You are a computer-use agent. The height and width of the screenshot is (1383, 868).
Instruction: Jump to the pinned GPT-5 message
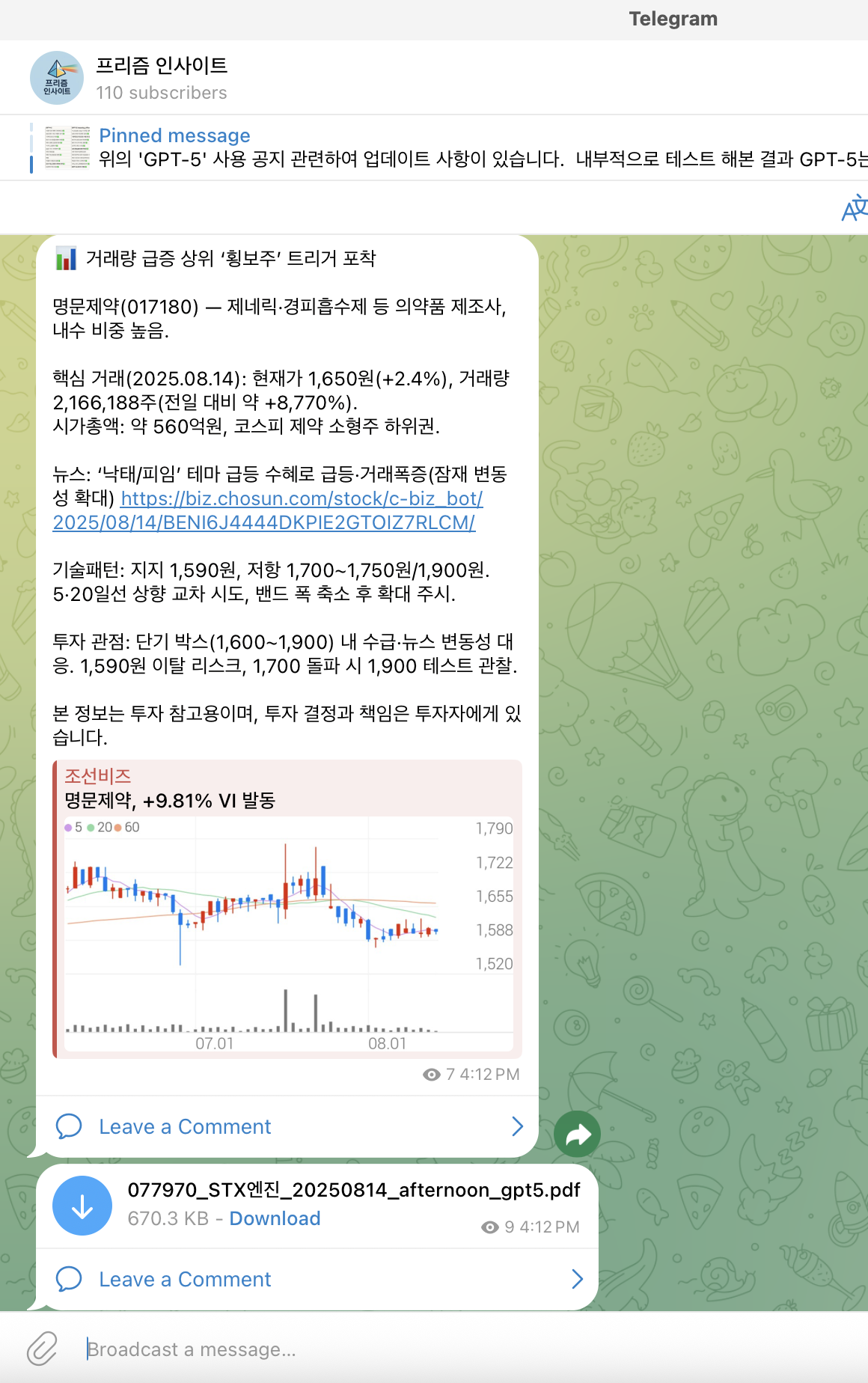[x=449, y=148]
